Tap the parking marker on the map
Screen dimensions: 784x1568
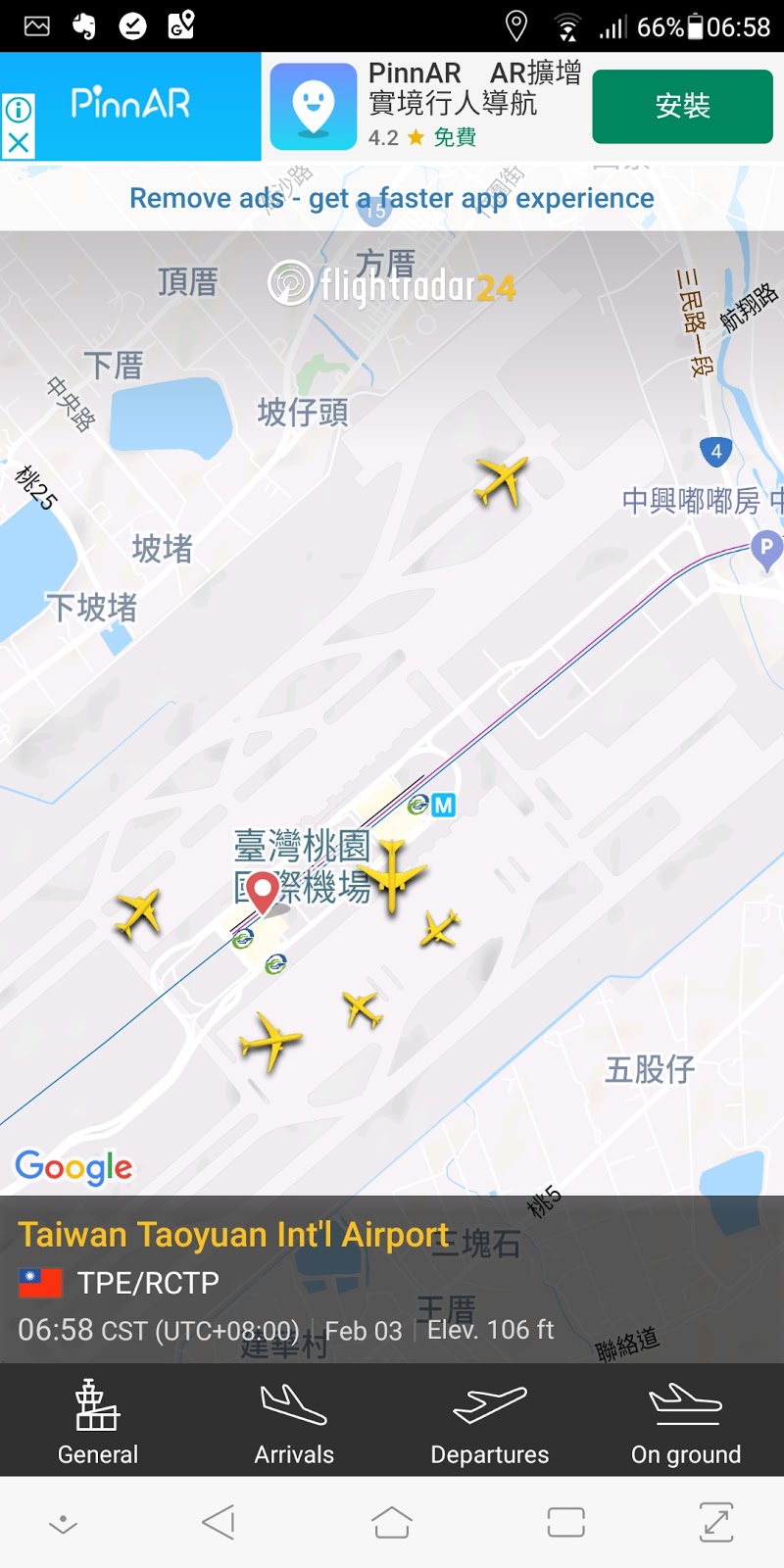tap(766, 549)
